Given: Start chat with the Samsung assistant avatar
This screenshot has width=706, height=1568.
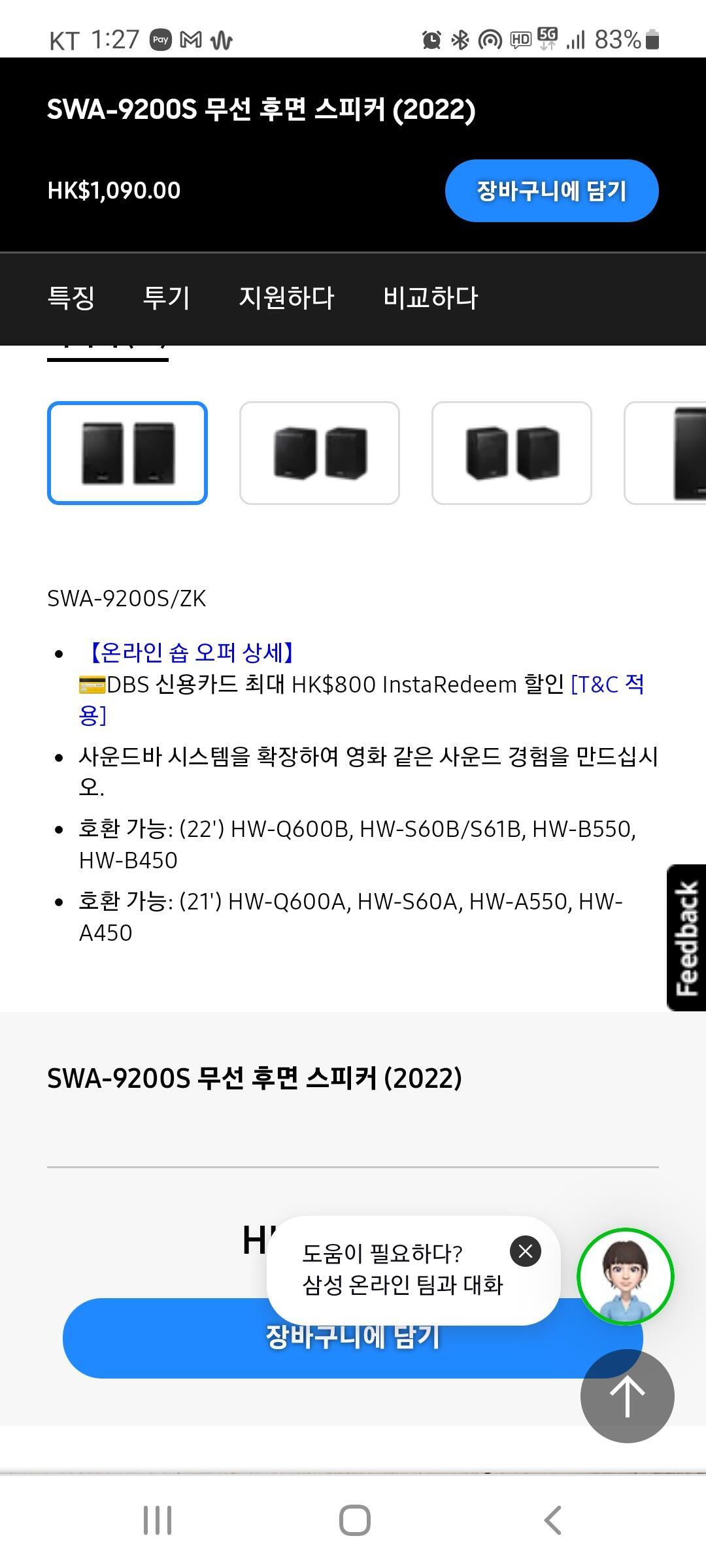Looking at the screenshot, I should pyautogui.click(x=625, y=1277).
